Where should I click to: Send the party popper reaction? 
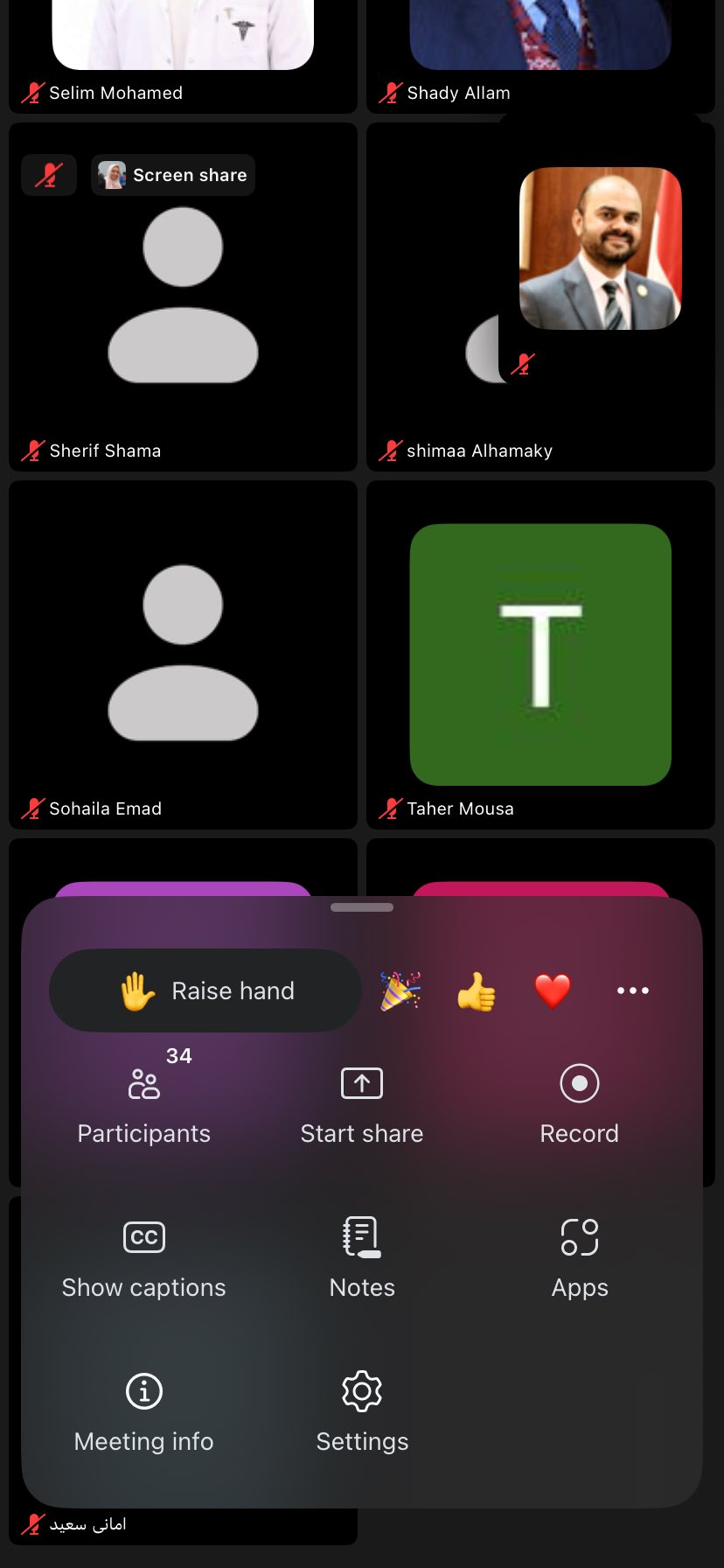(x=400, y=990)
